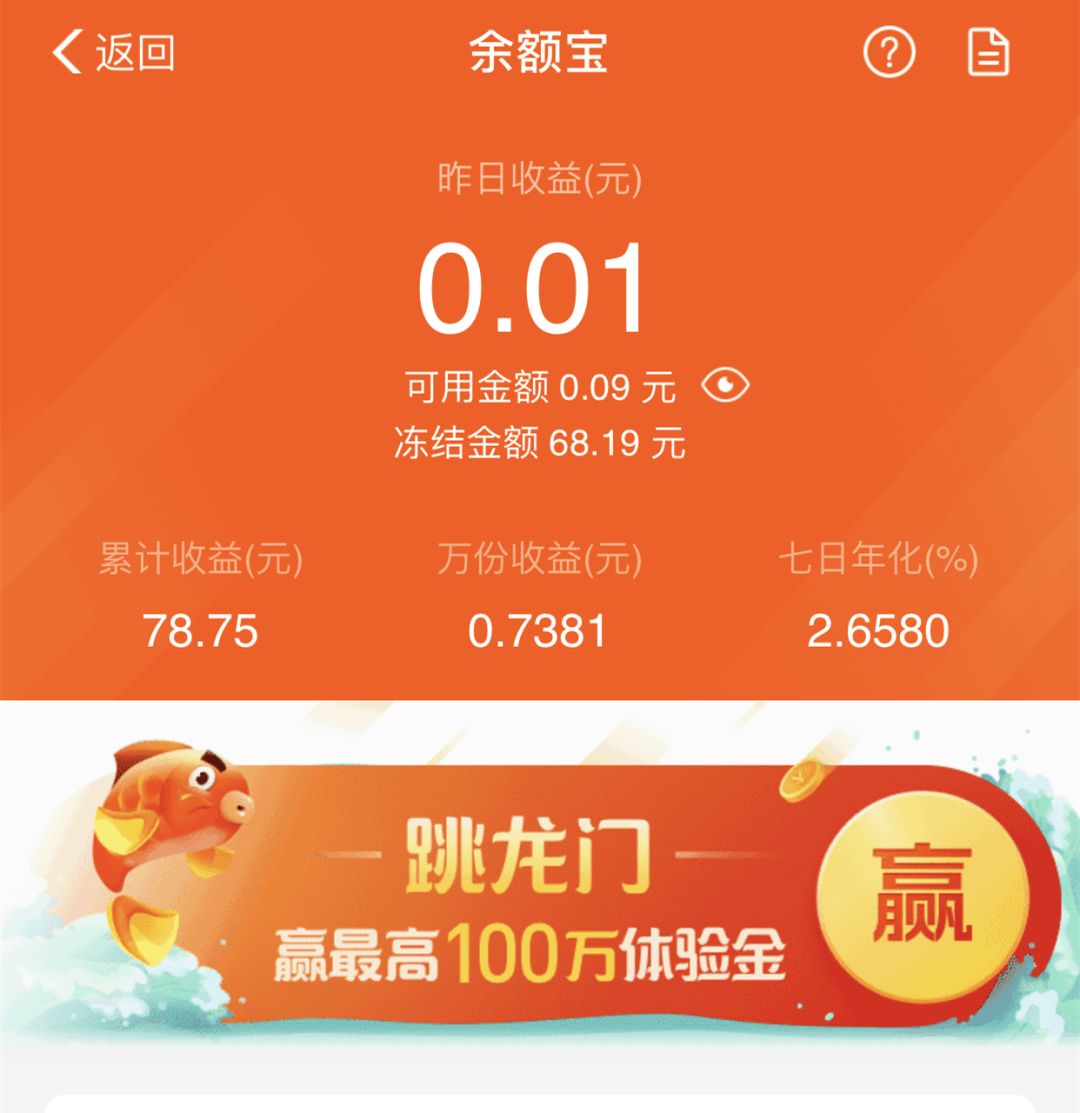
Task: Hide the balance with the eye icon
Action: click(725, 386)
